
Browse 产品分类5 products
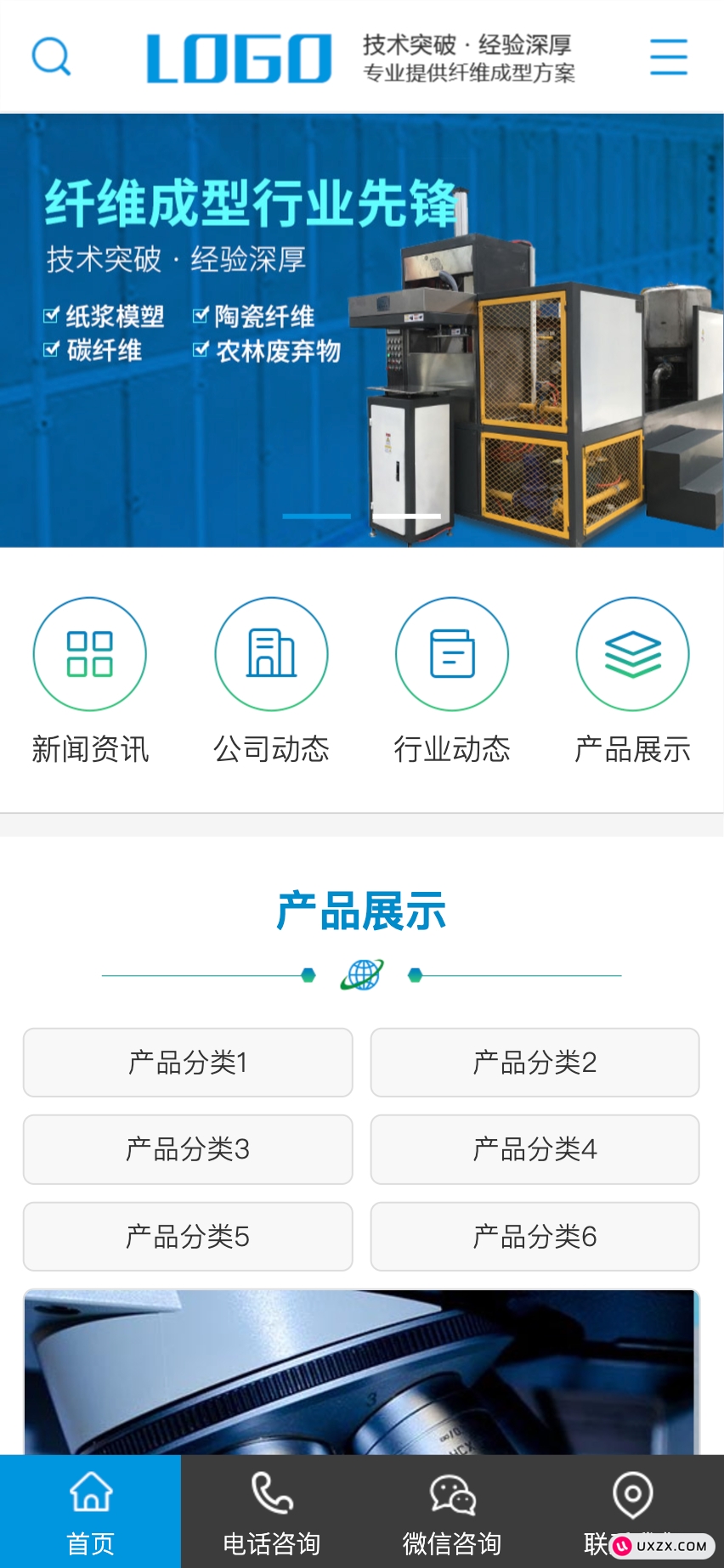point(188,1237)
